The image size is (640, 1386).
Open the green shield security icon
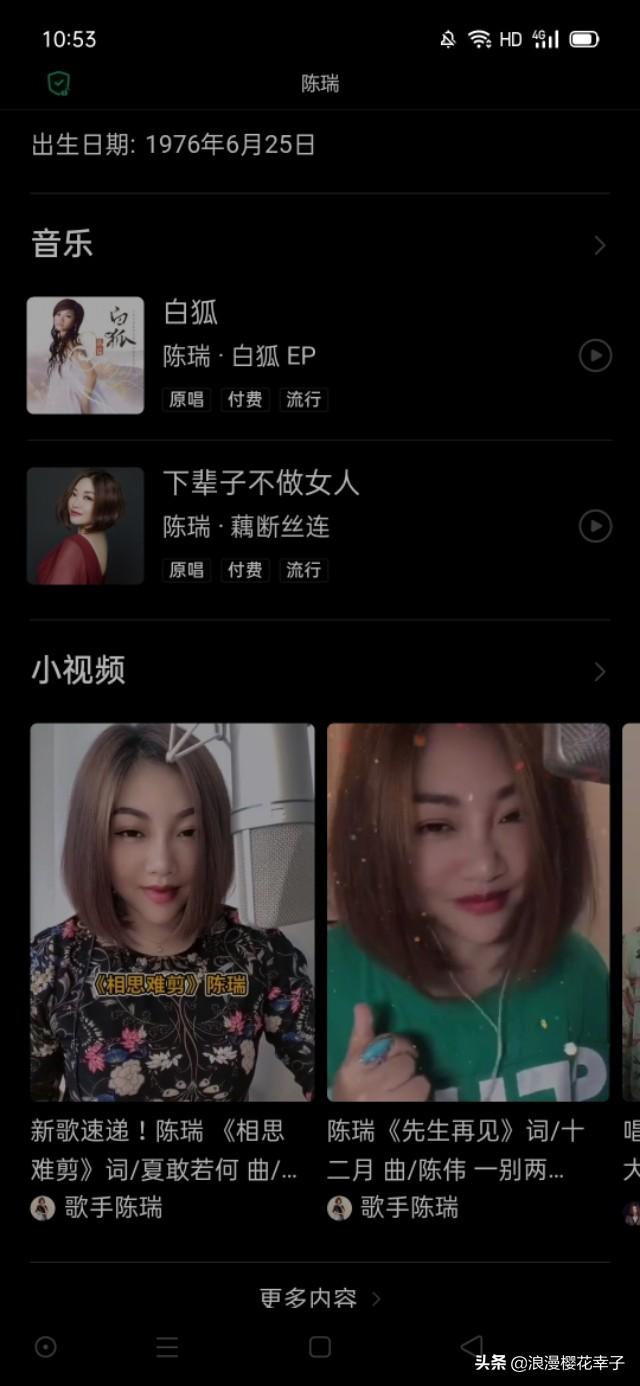(59, 84)
